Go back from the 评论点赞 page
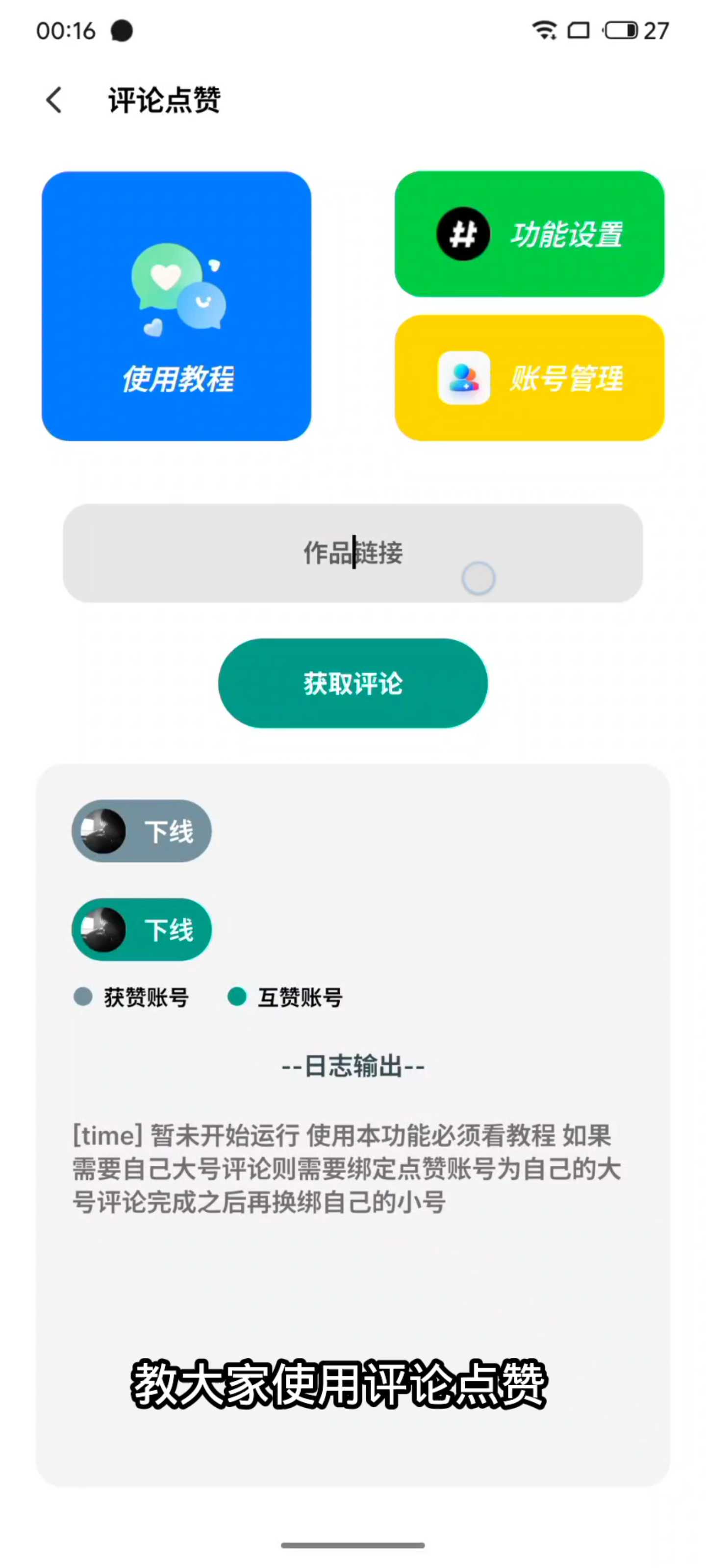 [x=54, y=100]
